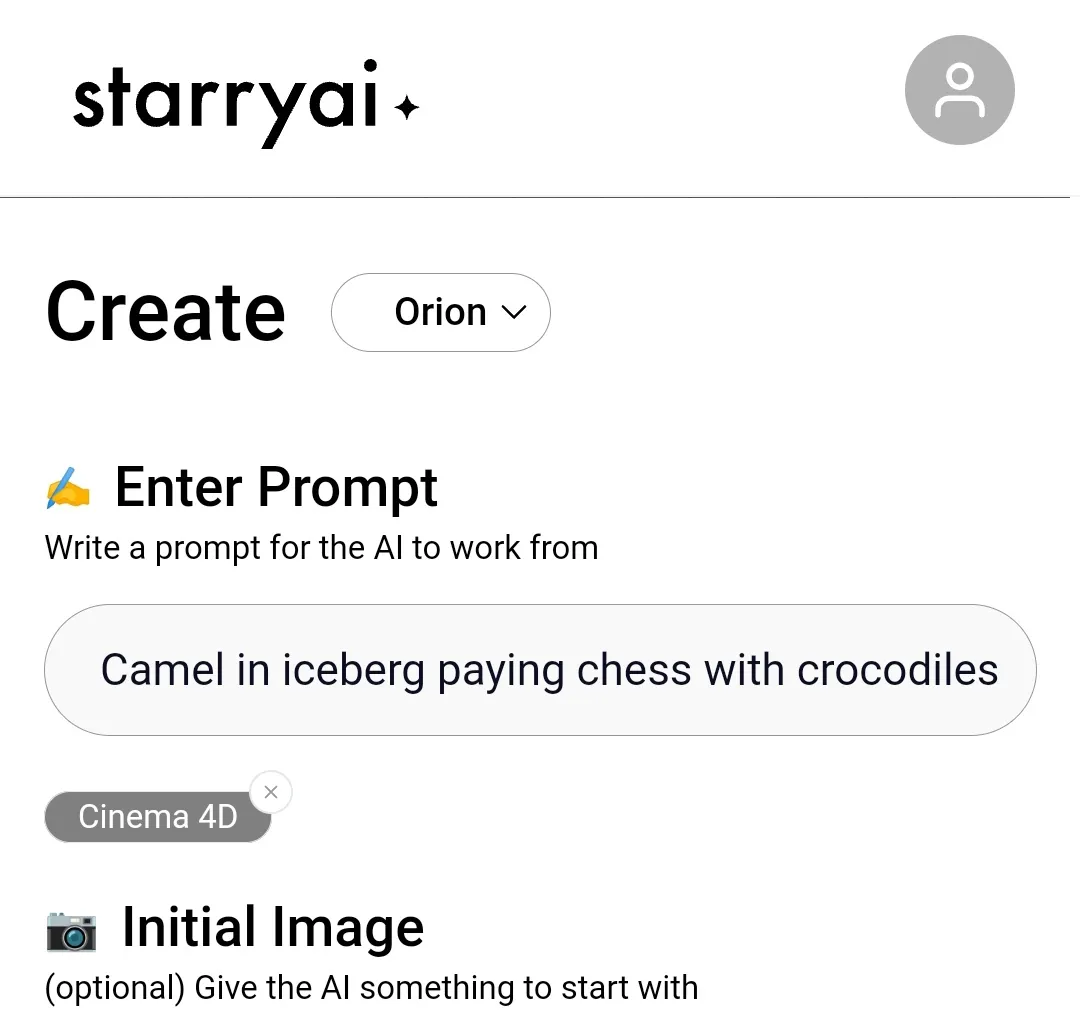Tap the prompt text field
Image resolution: width=1080 pixels, height=1023 pixels.
(x=540, y=670)
